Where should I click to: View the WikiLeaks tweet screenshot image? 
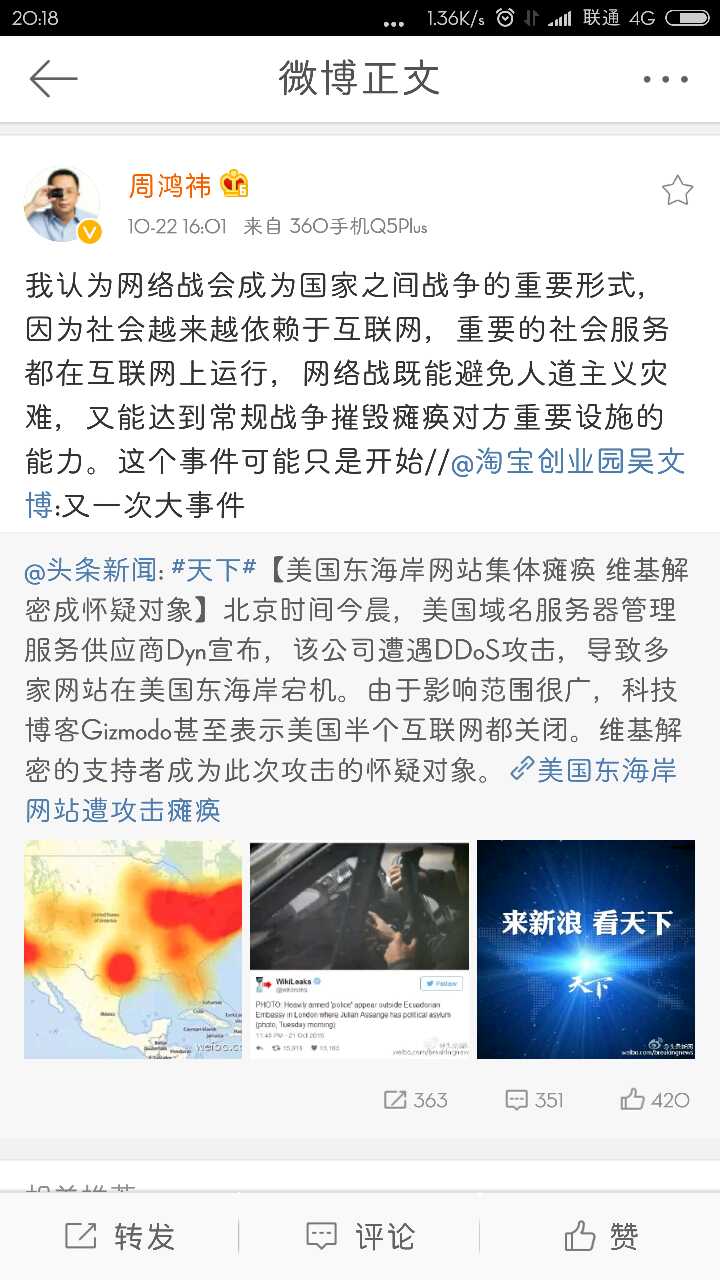point(359,949)
